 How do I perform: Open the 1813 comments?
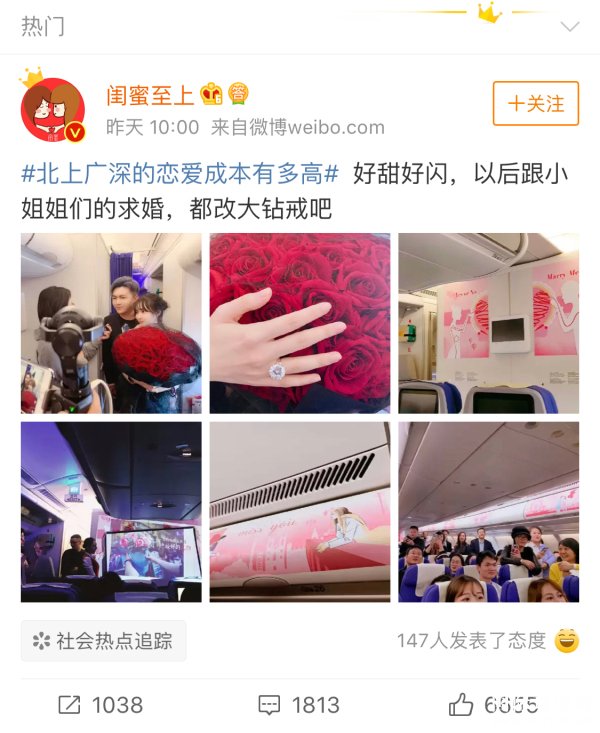click(x=299, y=705)
